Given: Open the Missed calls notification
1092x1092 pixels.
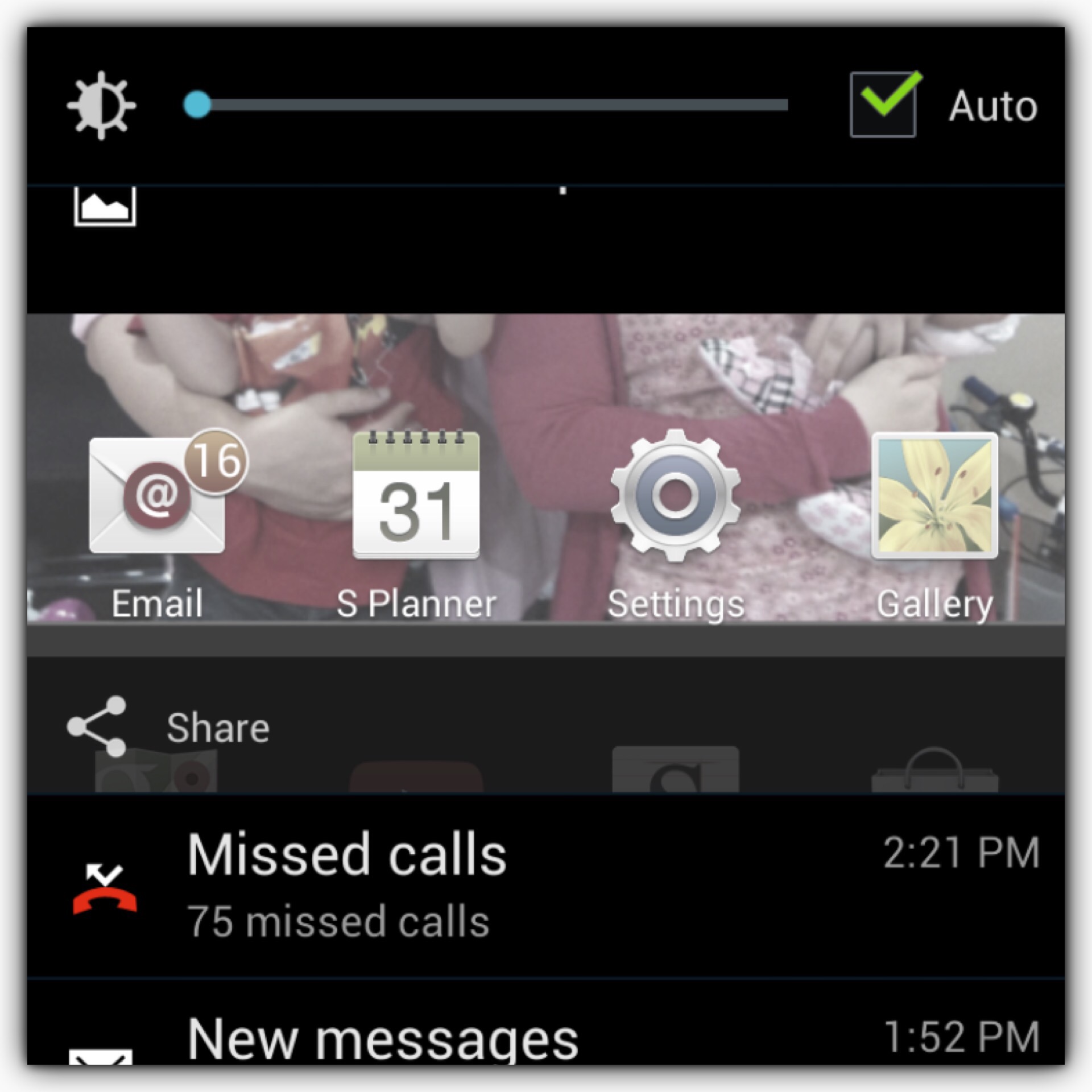Looking at the screenshot, I should point(546,886).
